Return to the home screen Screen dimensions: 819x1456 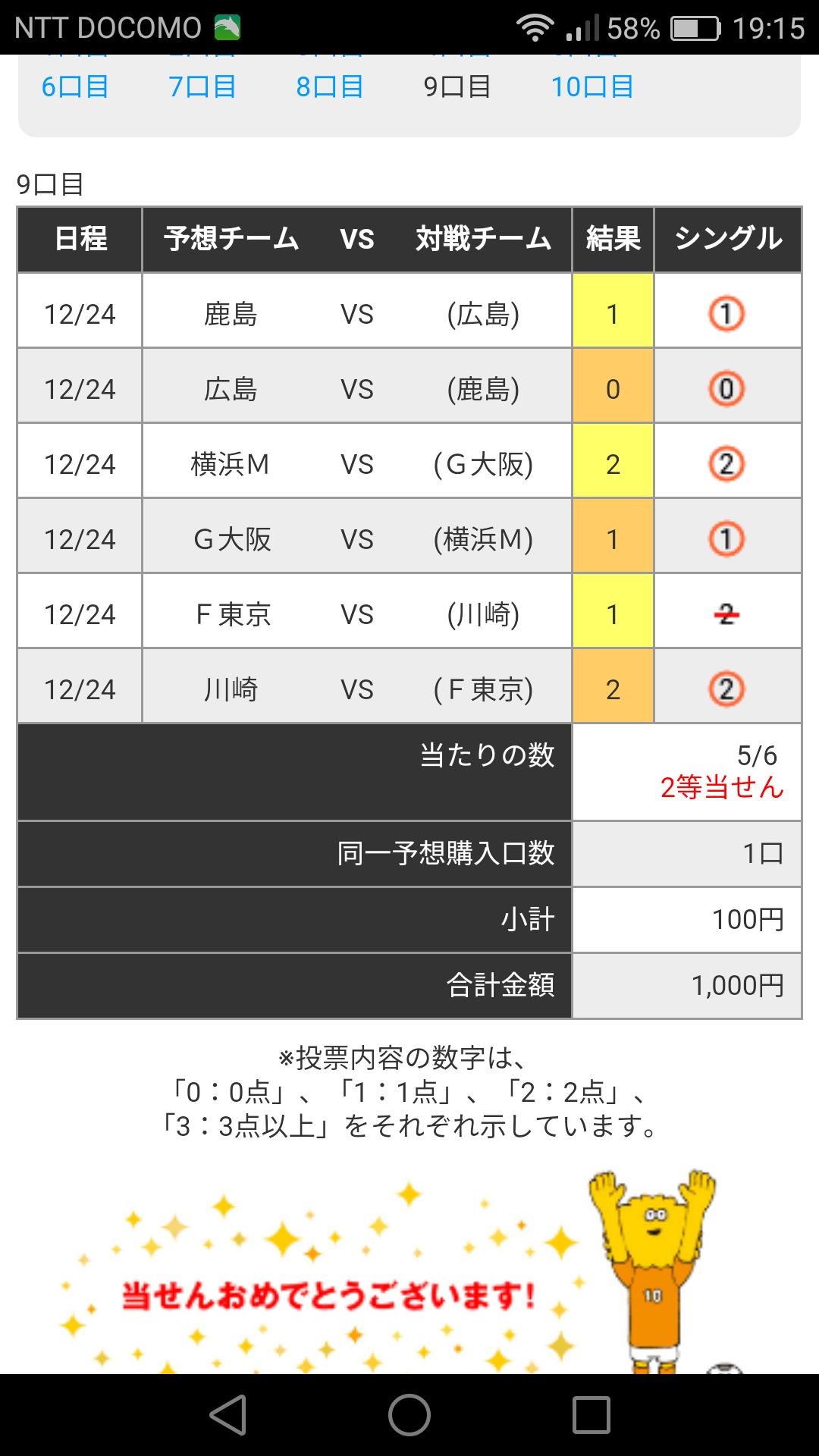pos(409,1415)
